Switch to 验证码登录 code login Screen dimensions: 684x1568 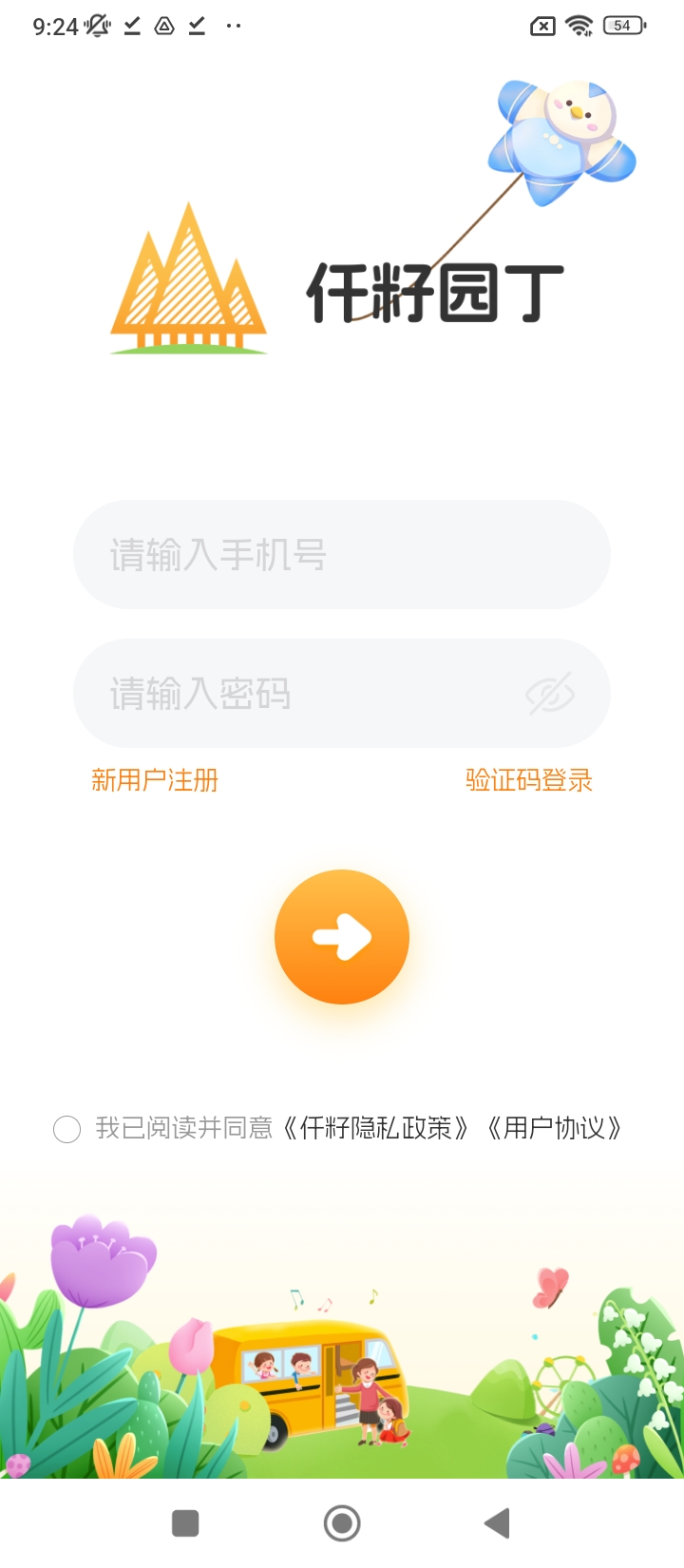(529, 780)
